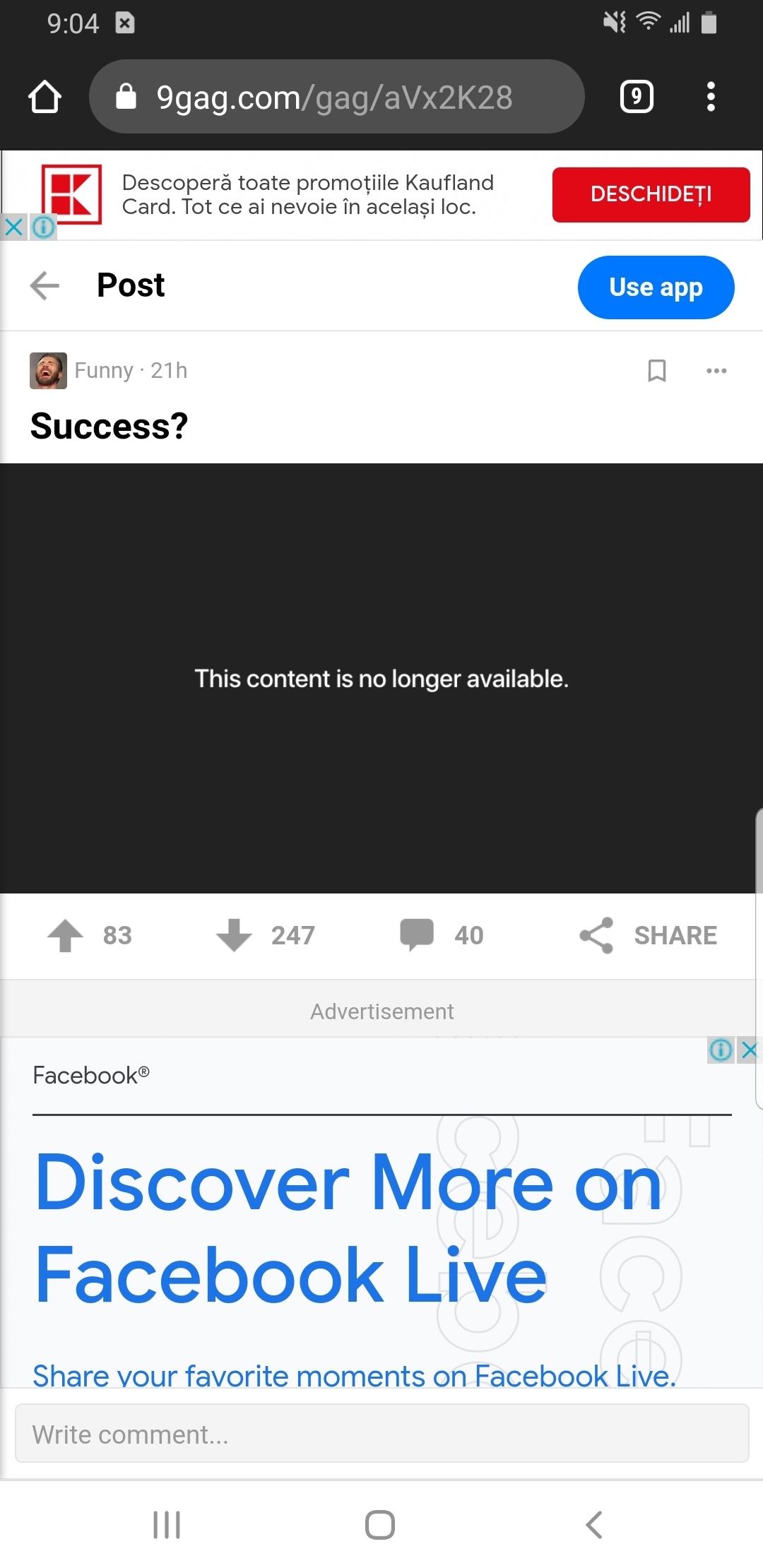Open the browser tab switcher
The height and width of the screenshot is (1568, 763).
pyautogui.click(x=637, y=97)
